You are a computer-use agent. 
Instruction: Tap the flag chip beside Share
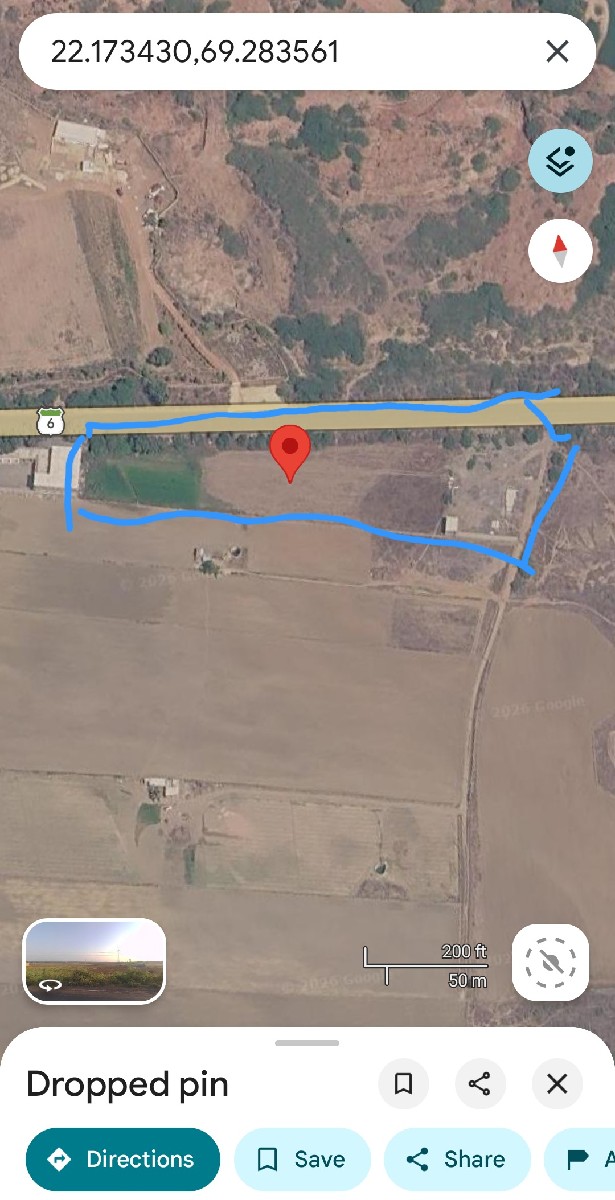click(x=582, y=1159)
